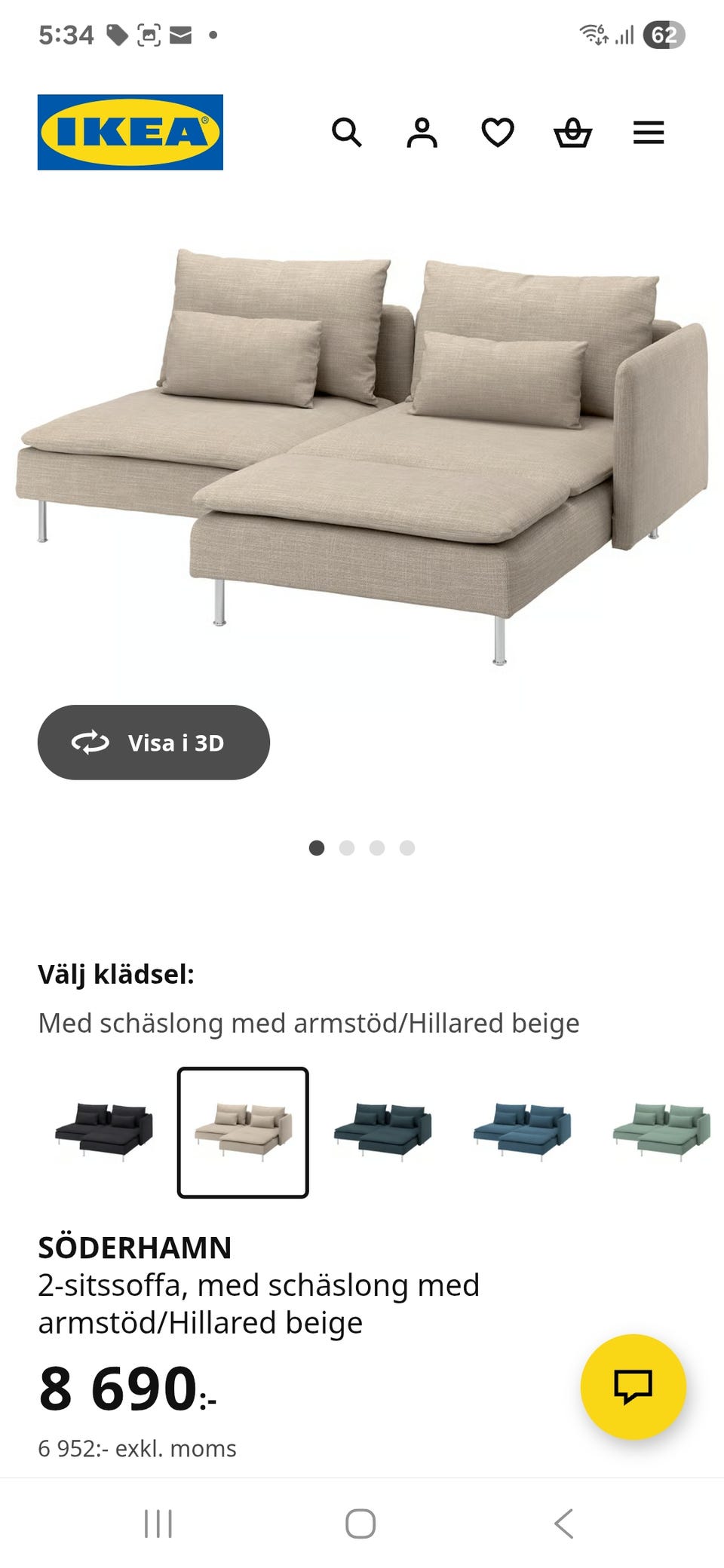Viewport: 724px width, 1568px height.
Task: Select the last carousel pagination dot
Action: (x=408, y=848)
